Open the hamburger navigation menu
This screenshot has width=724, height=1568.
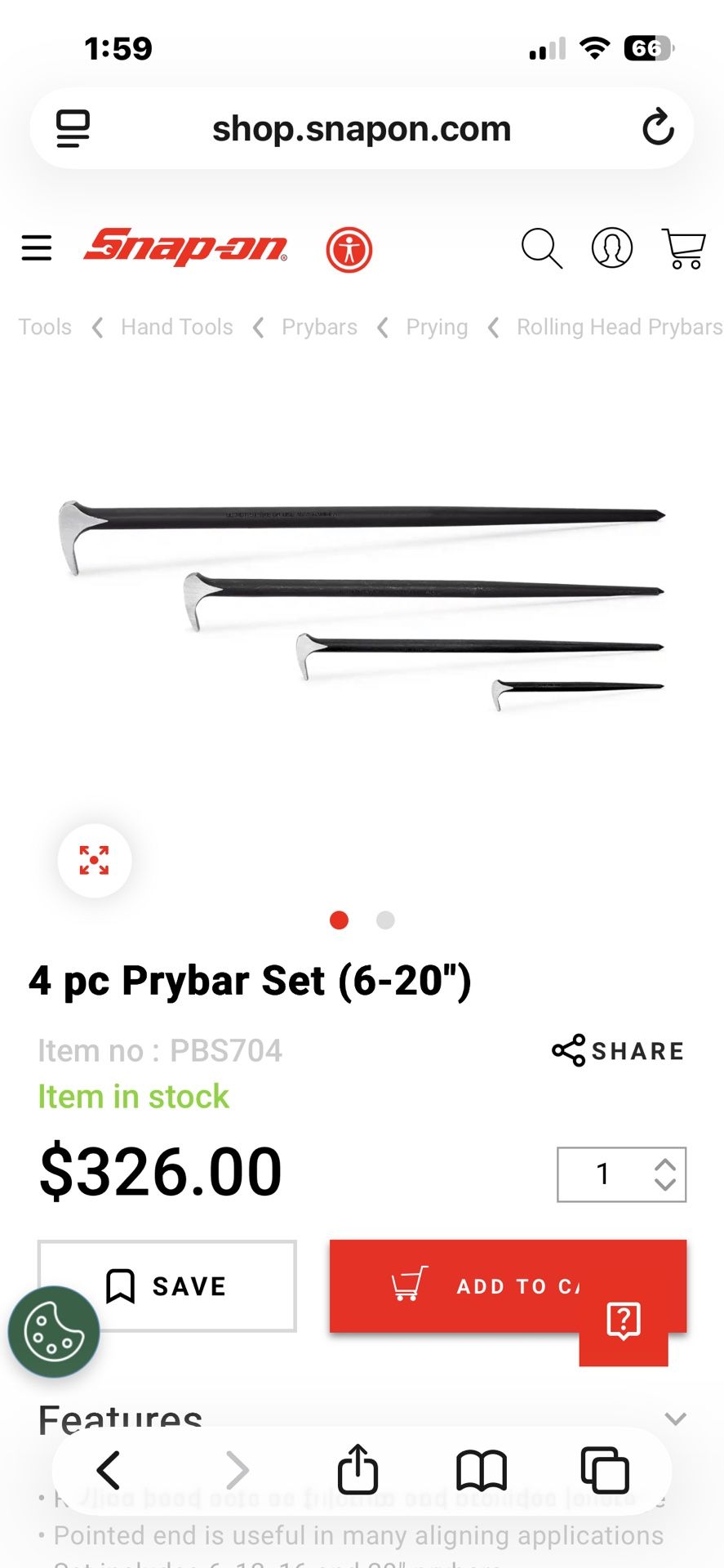click(x=37, y=247)
